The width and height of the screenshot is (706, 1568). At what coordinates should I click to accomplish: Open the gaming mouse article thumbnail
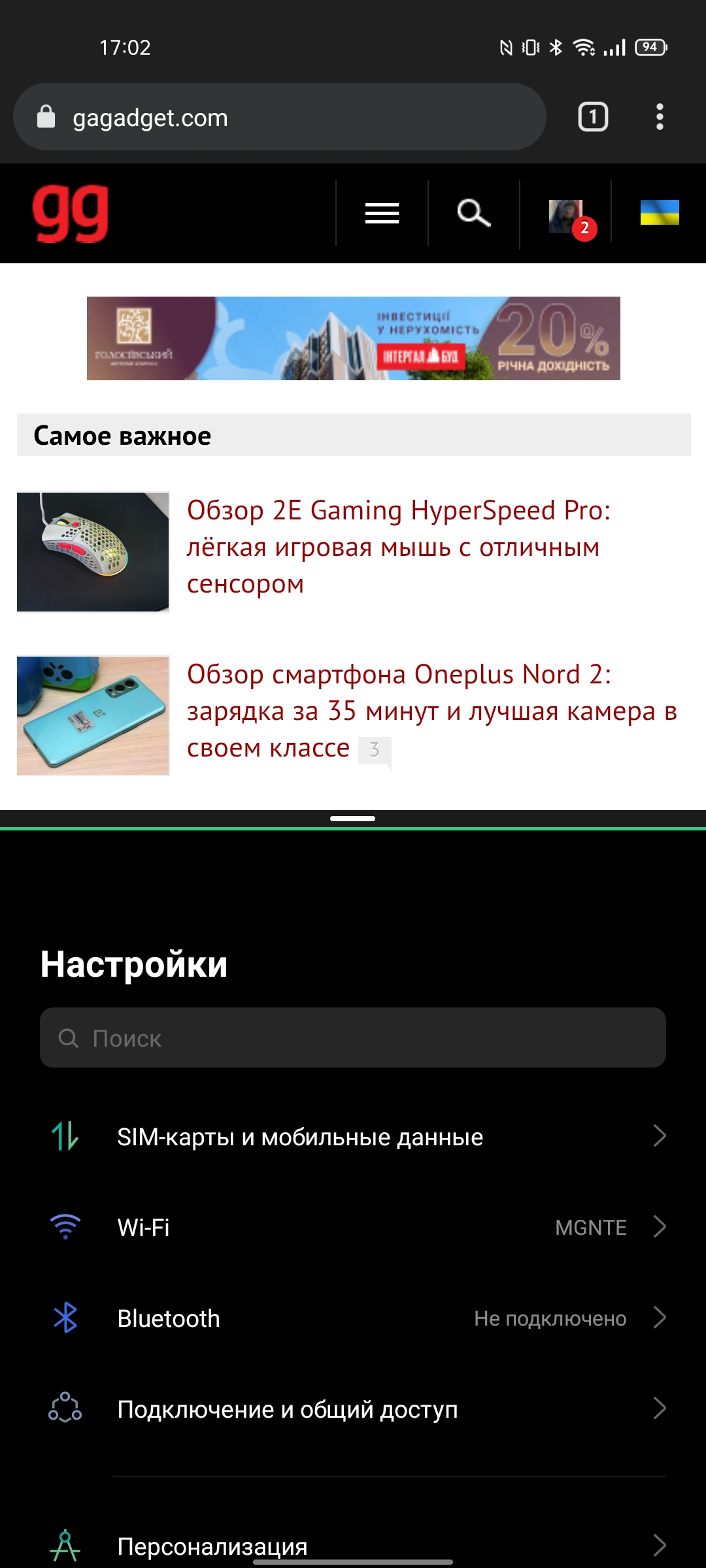[x=93, y=552]
